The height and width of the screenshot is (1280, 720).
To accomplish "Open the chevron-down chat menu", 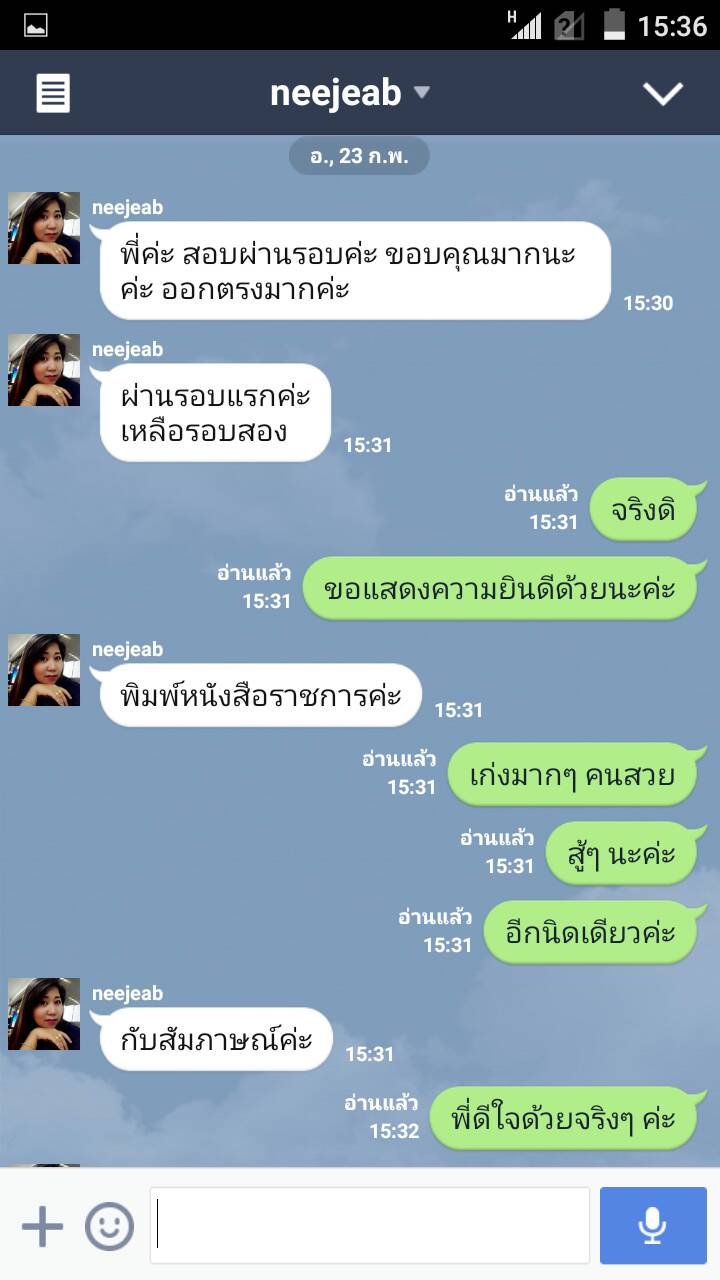I will [662, 93].
